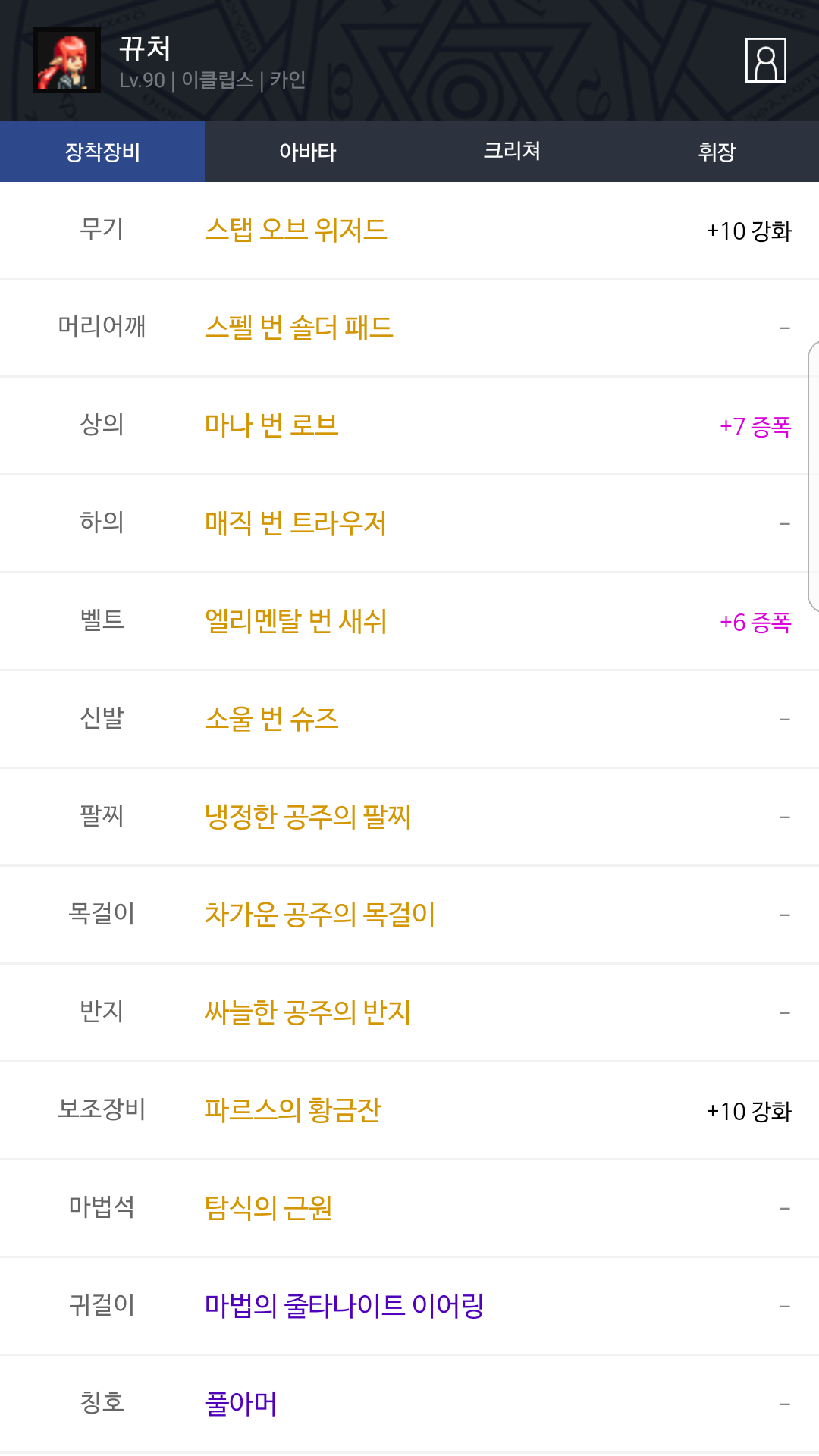819x1456 pixels.
Task: Open 마나 번 로브 item details
Action: 271,425
